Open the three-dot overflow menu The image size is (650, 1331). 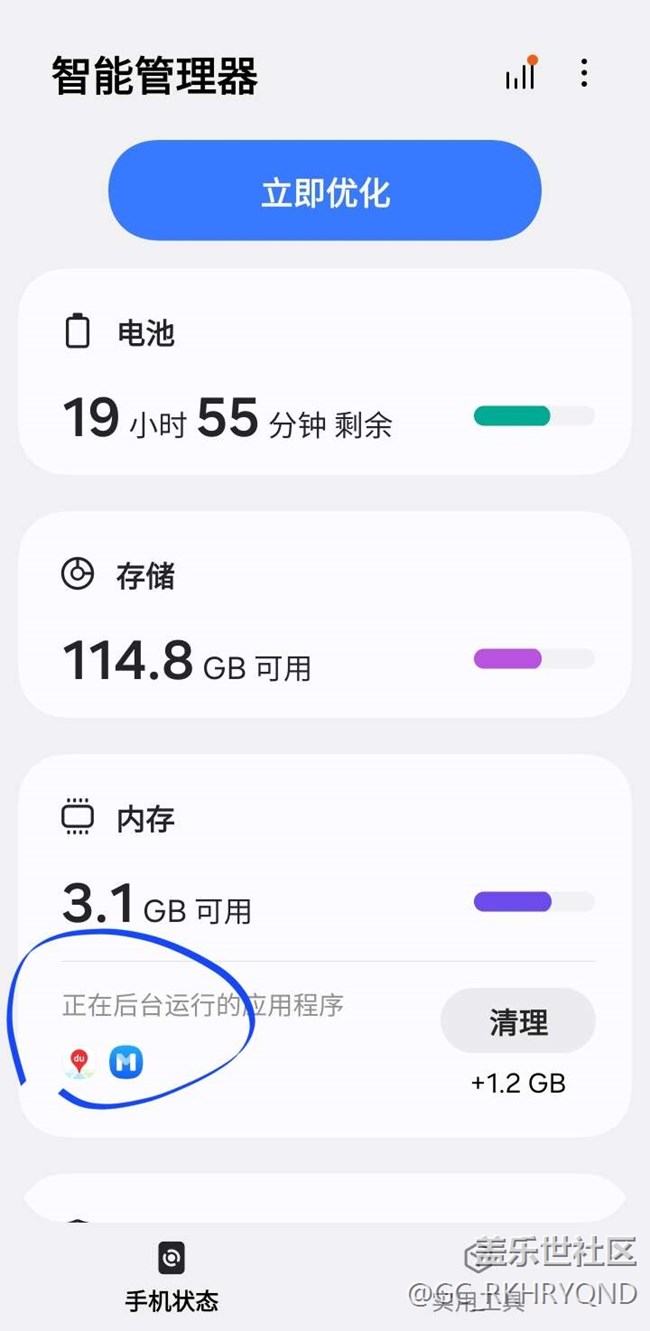pyautogui.click(x=584, y=73)
